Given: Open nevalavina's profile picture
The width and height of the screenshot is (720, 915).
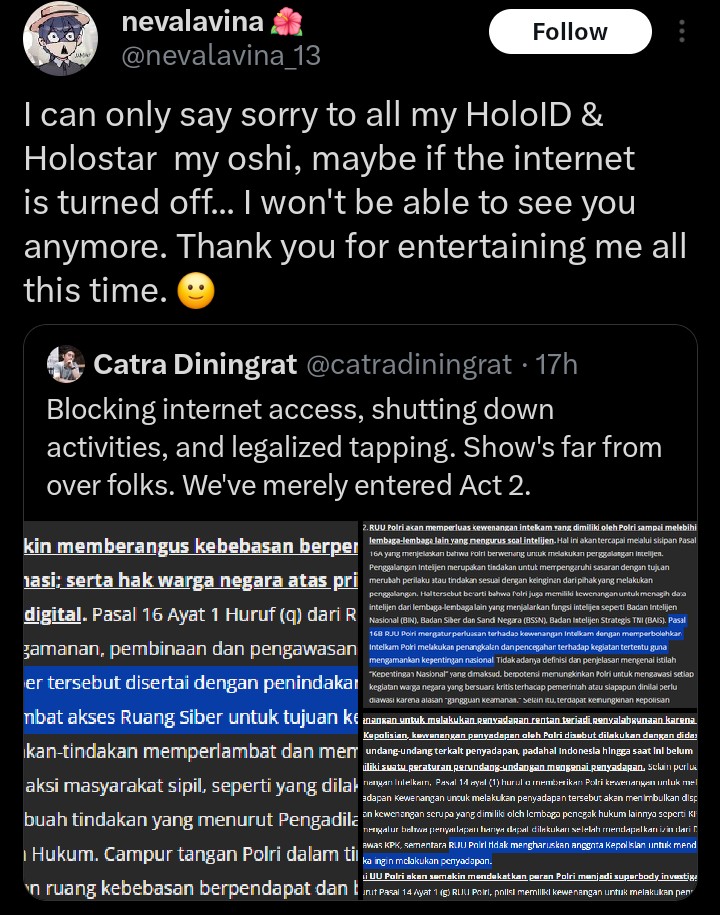Looking at the screenshot, I should tap(60, 39).
